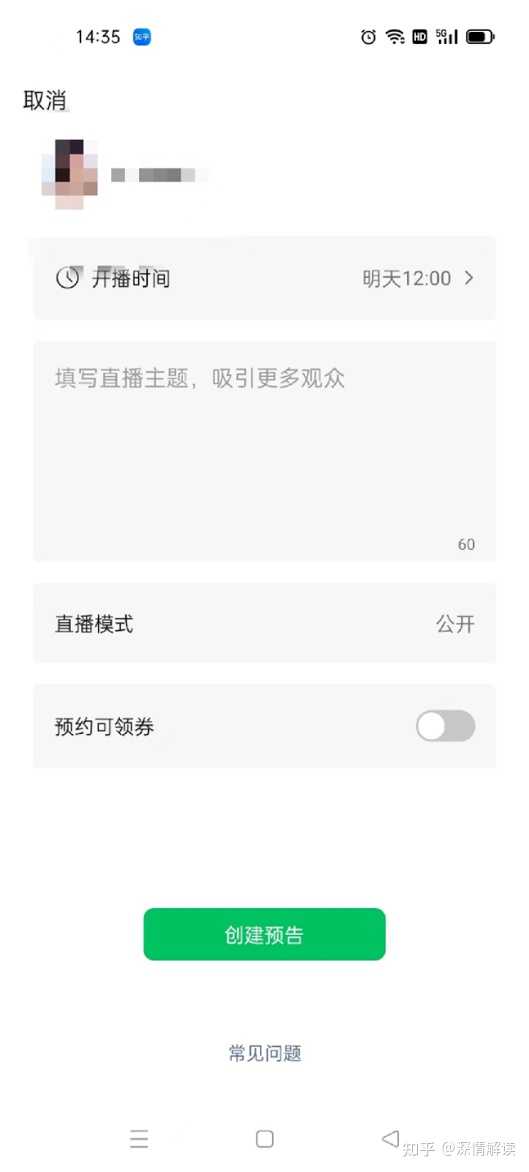Open recent apps from the navigation bar
This screenshot has height=1172, width=529.
(x=139, y=1138)
